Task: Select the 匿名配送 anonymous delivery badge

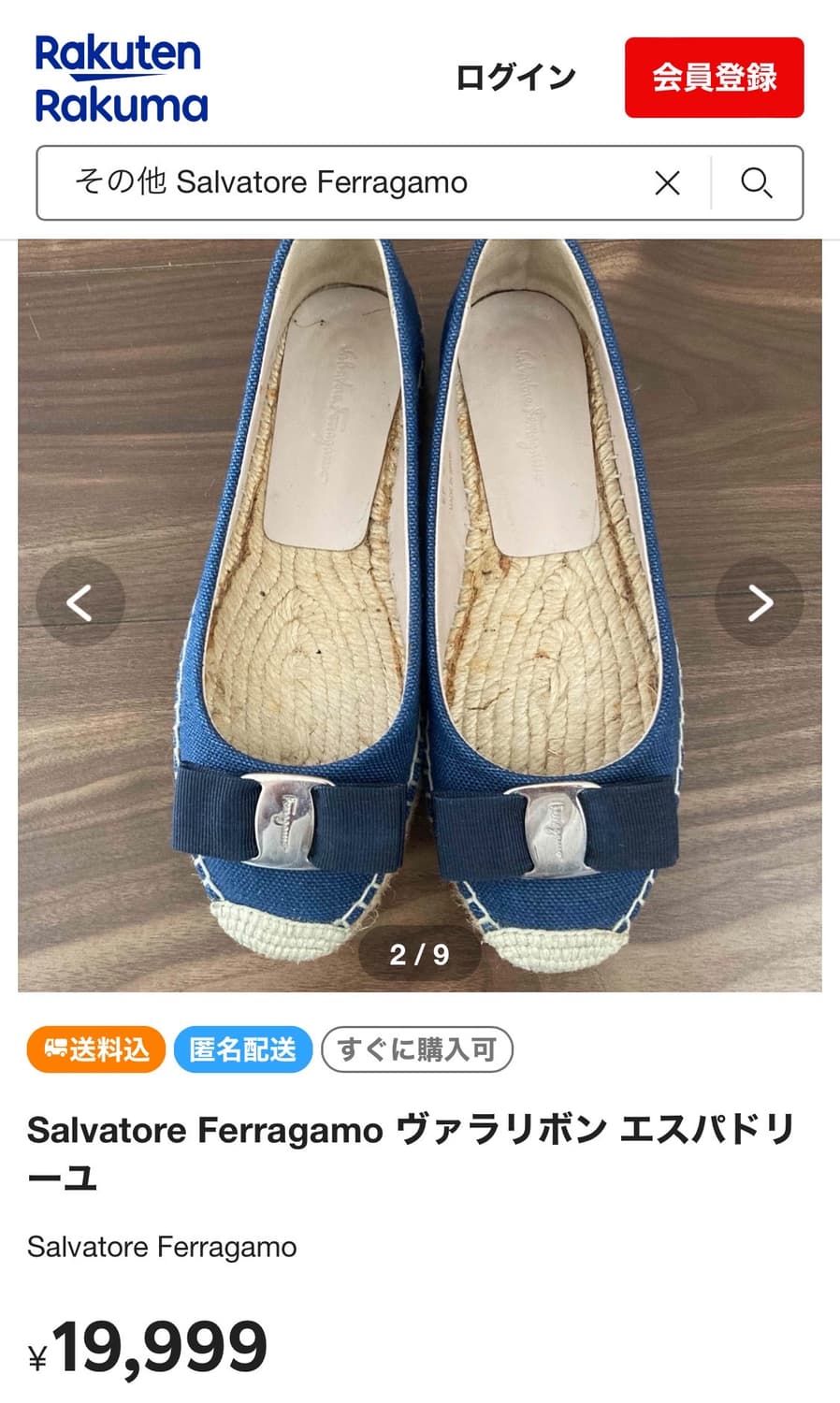Action: click(x=242, y=1049)
